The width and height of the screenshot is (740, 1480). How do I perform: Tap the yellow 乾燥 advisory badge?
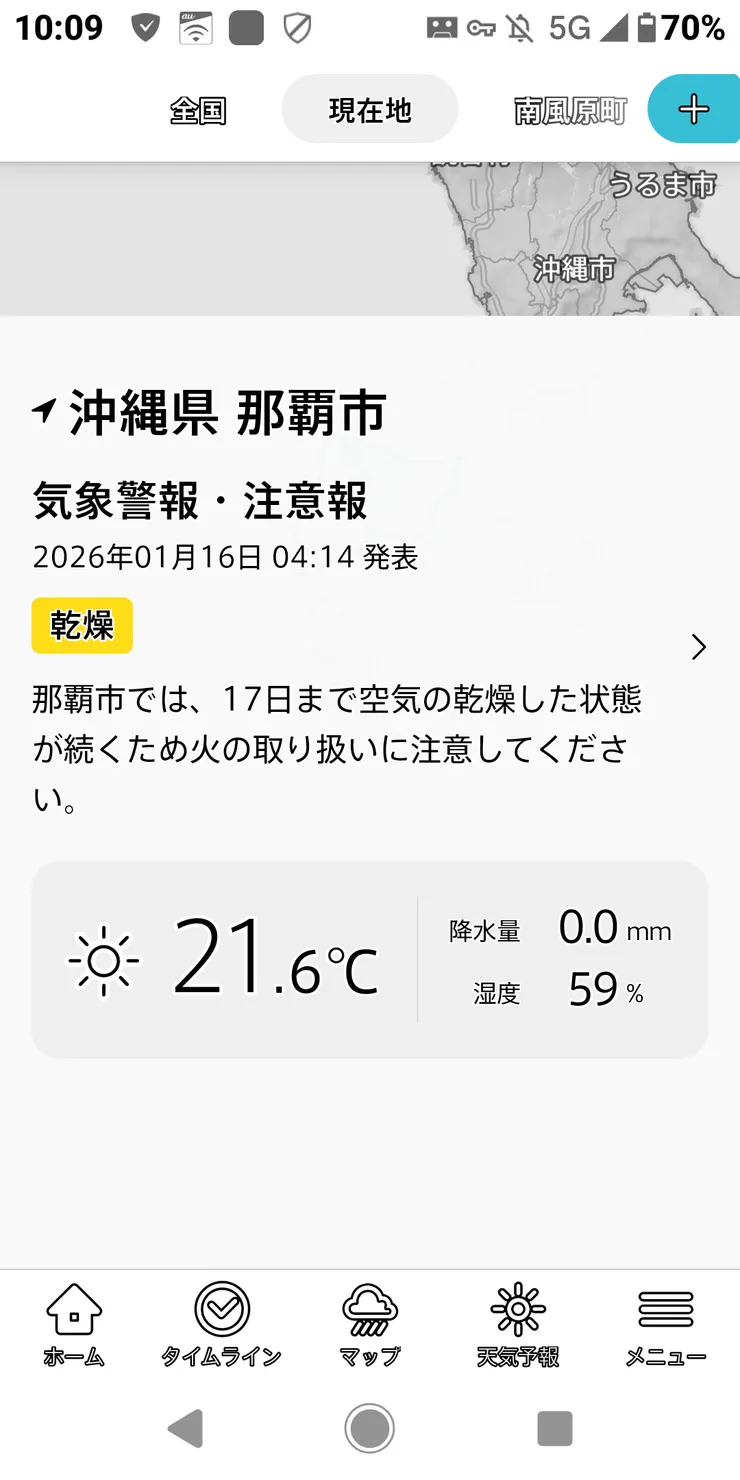(82, 625)
